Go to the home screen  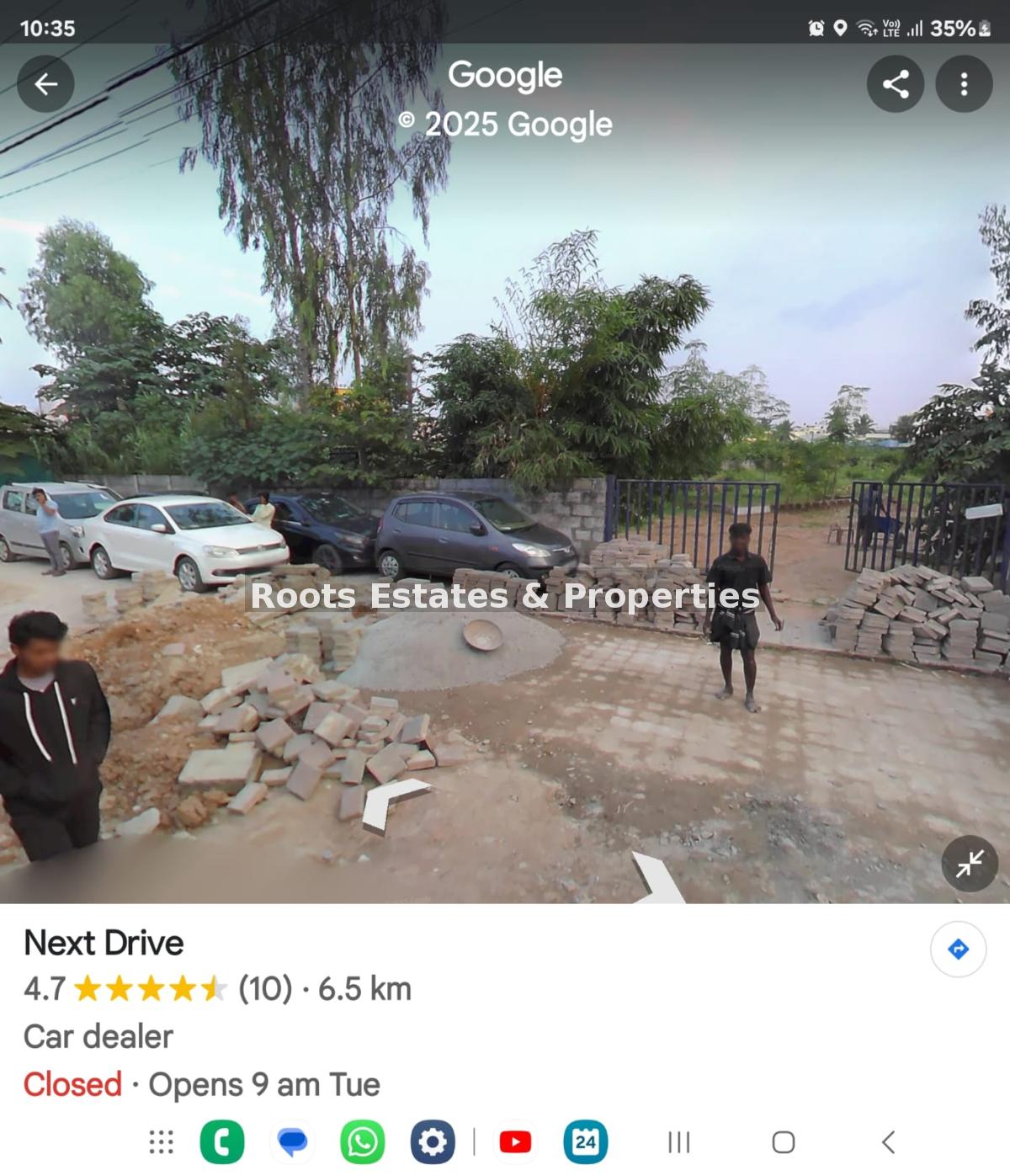click(783, 1142)
